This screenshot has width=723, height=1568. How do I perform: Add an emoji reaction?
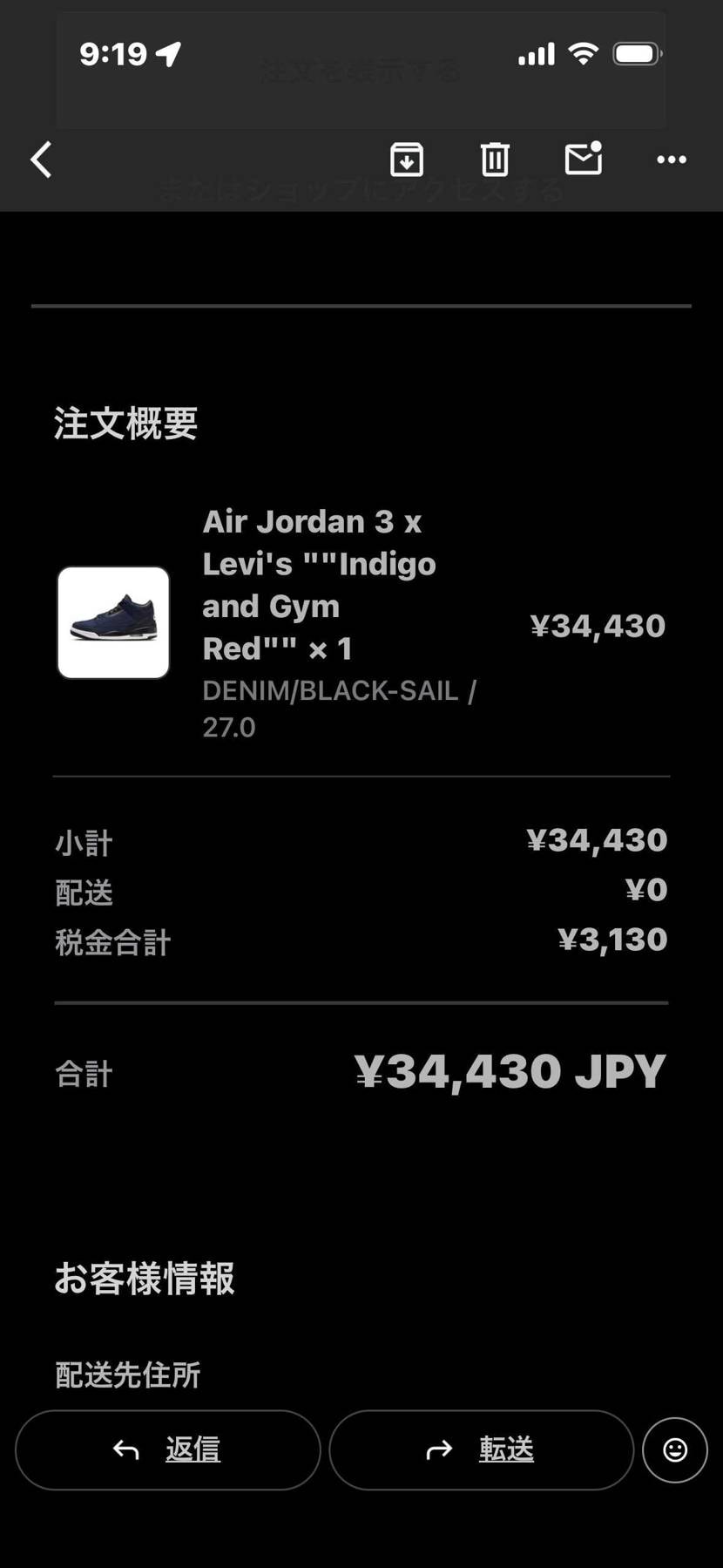(x=675, y=1449)
